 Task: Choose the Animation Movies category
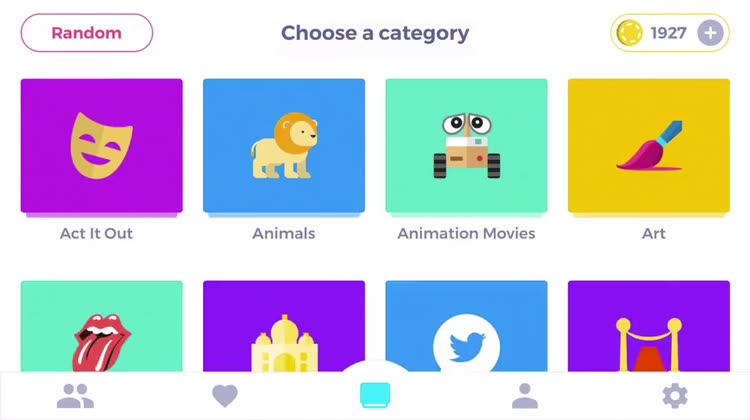coord(466,146)
